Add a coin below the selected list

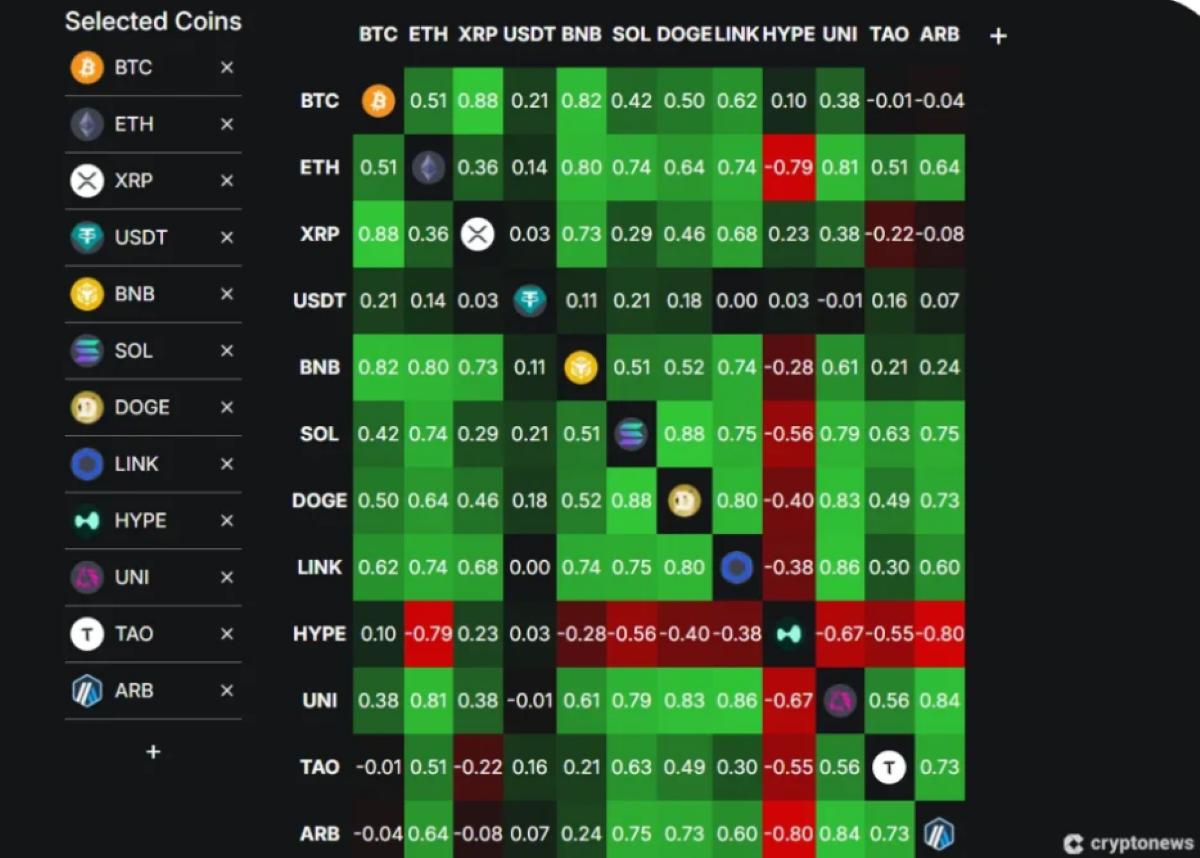[x=153, y=751]
